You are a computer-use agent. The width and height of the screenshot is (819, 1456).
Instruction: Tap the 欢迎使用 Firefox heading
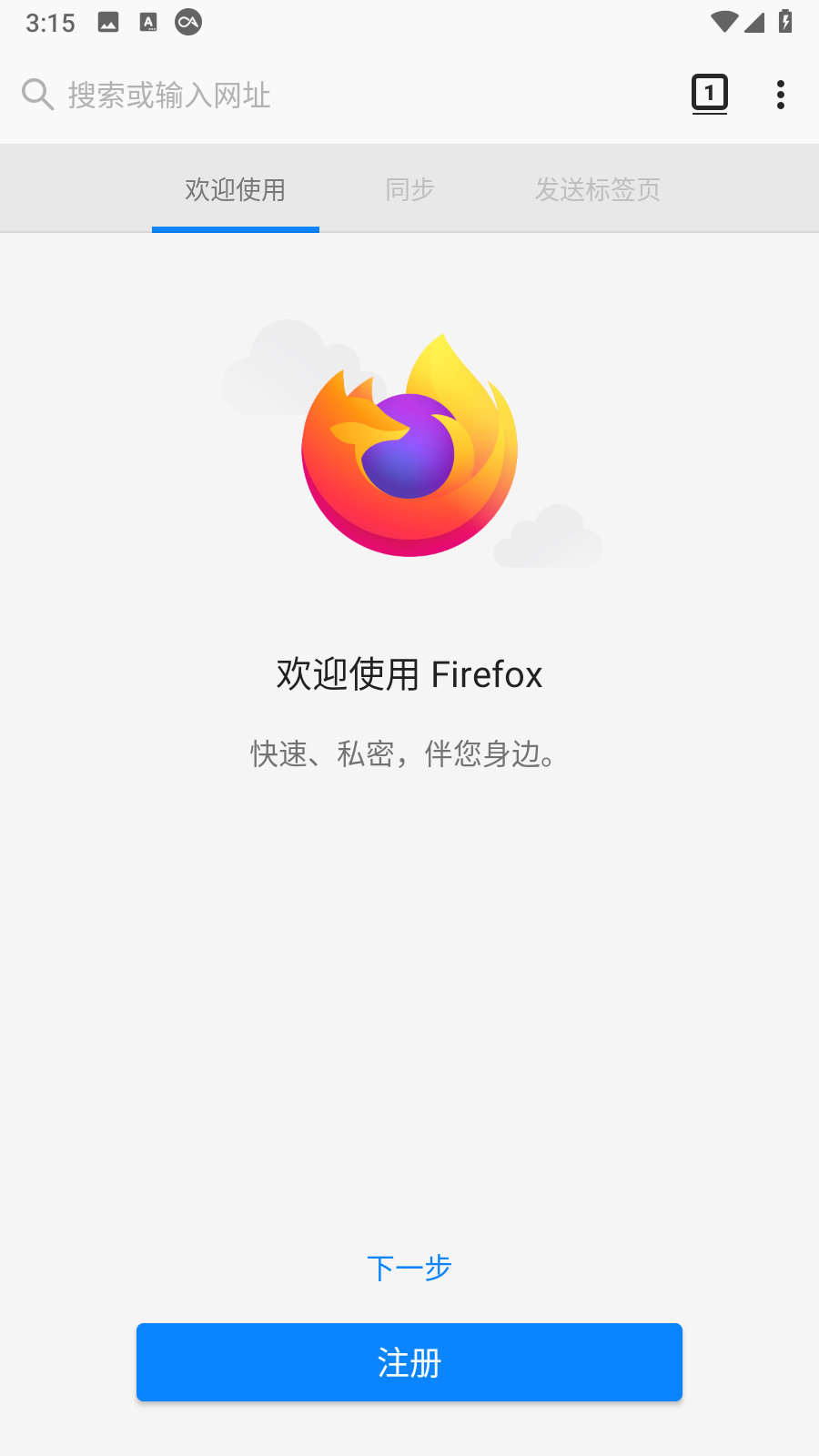click(409, 673)
